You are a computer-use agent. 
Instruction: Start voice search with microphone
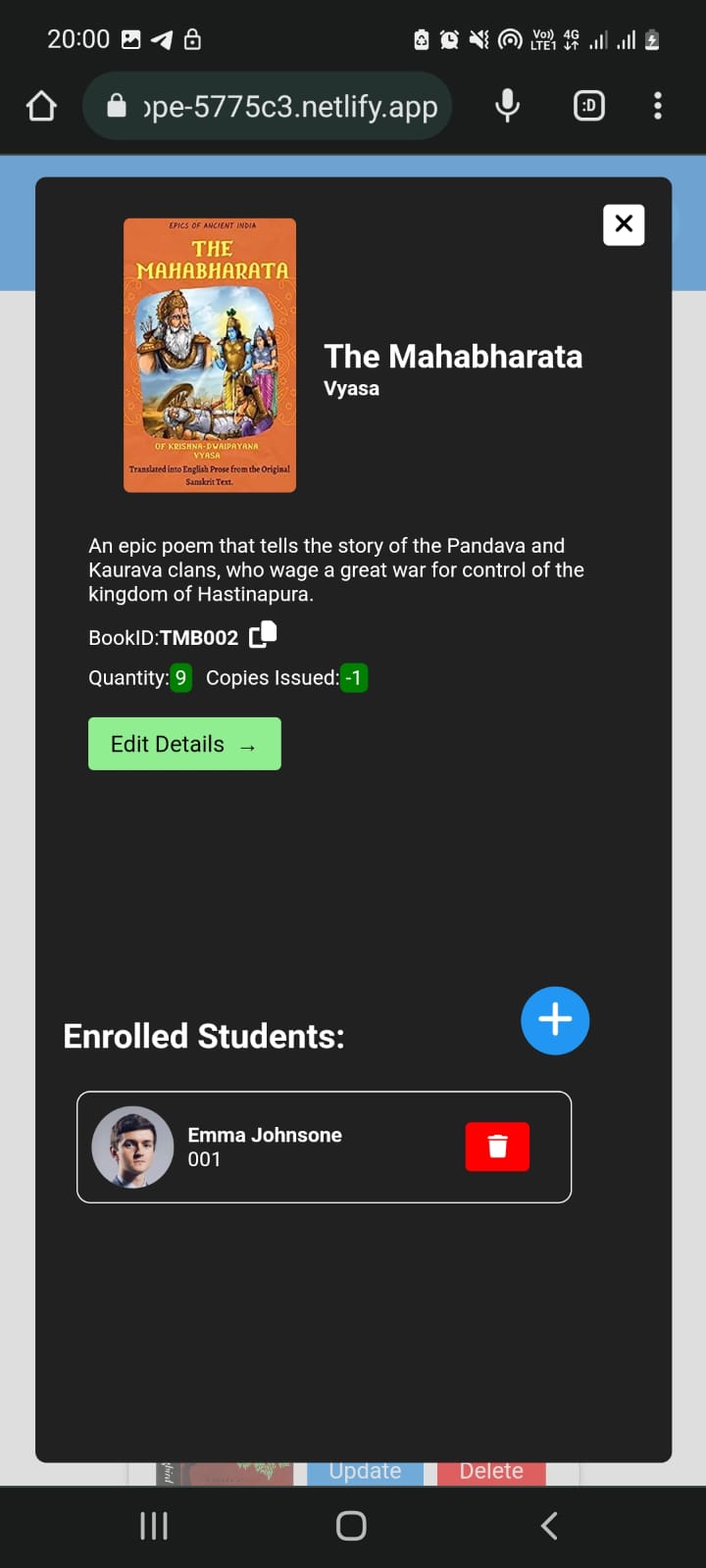point(507,106)
